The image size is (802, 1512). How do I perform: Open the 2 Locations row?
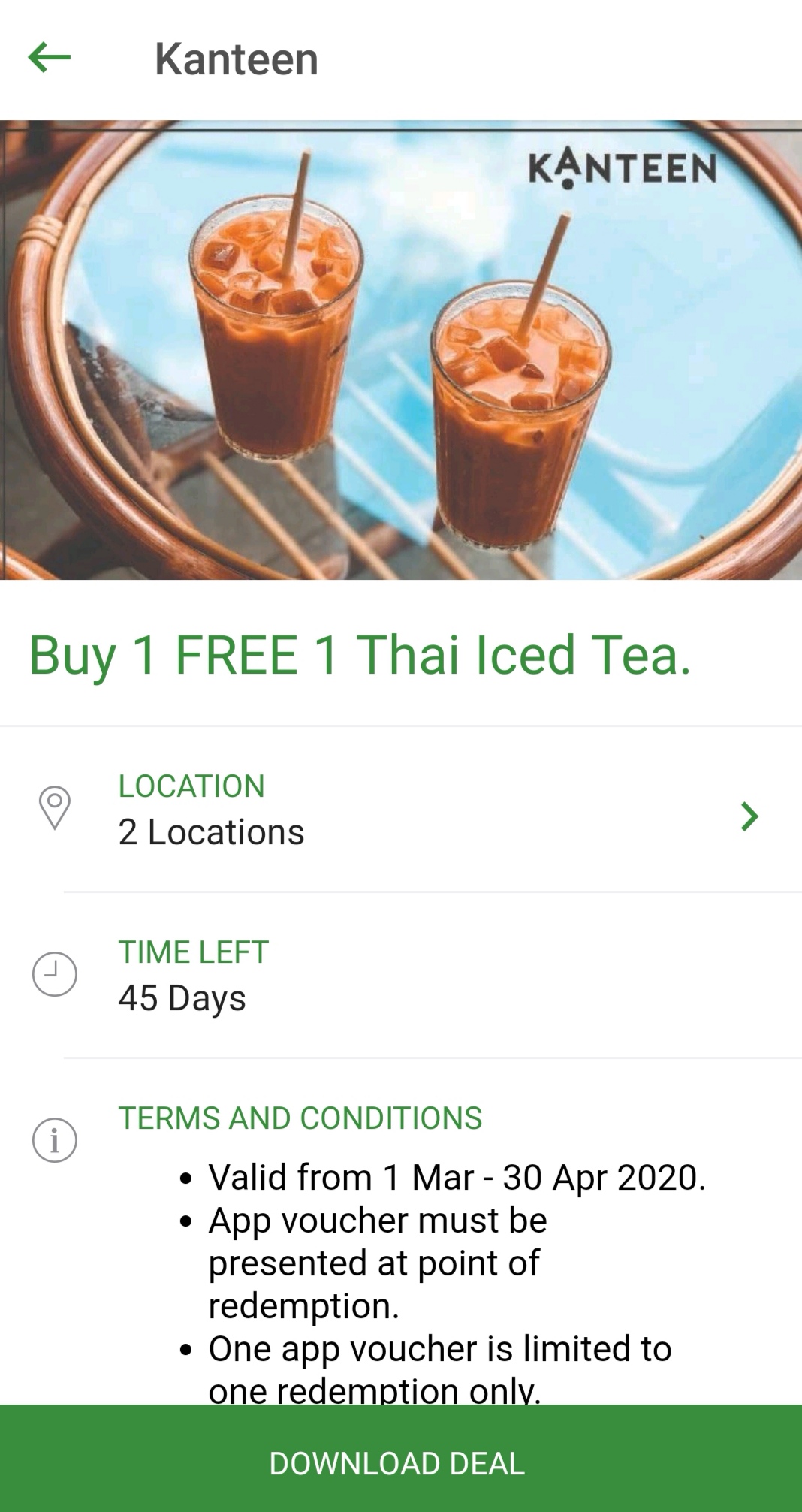pyautogui.click(x=400, y=810)
